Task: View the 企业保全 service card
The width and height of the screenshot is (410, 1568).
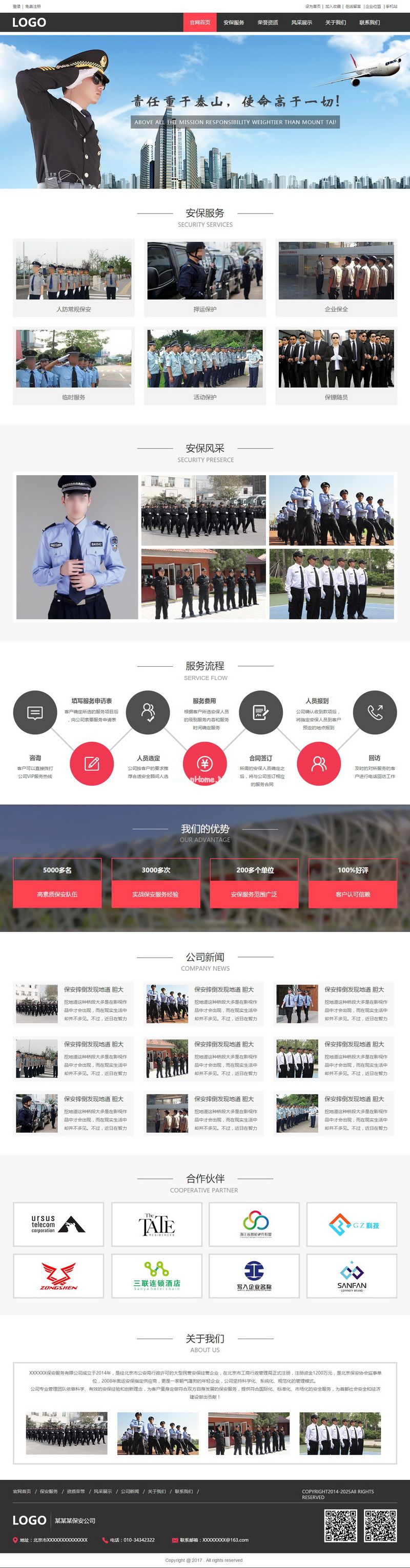Action: pyautogui.click(x=336, y=278)
